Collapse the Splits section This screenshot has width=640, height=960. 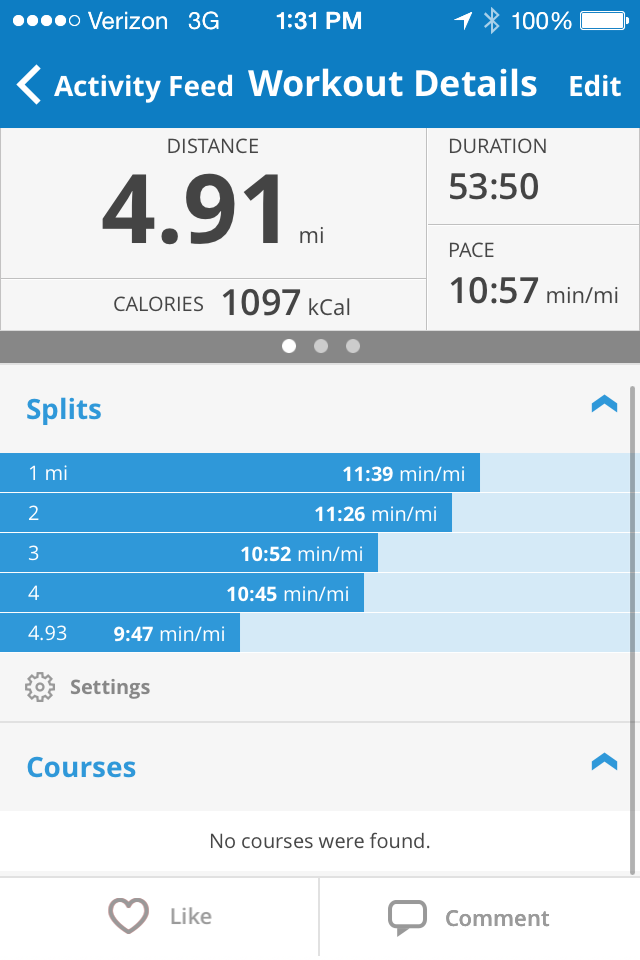click(604, 405)
